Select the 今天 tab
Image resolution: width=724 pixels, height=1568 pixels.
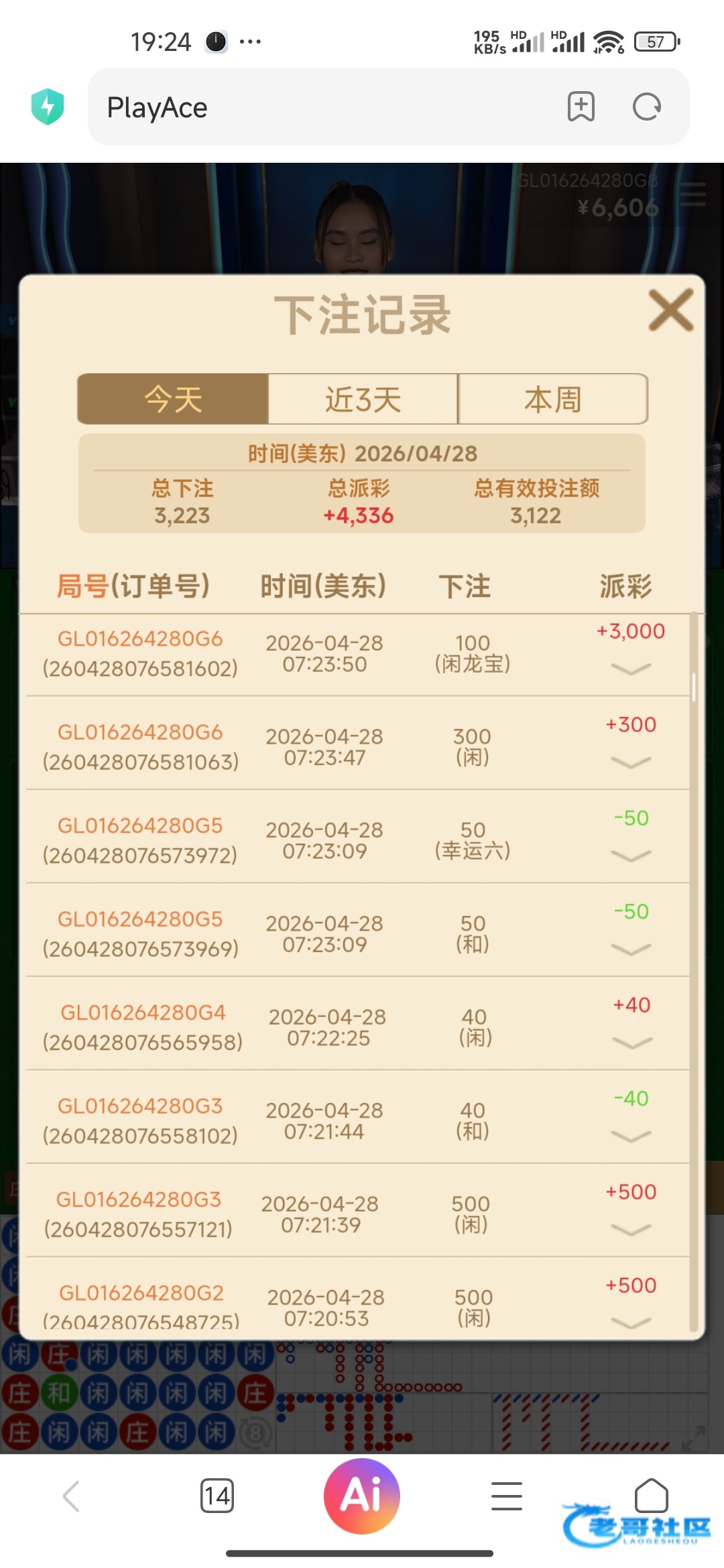(x=173, y=399)
